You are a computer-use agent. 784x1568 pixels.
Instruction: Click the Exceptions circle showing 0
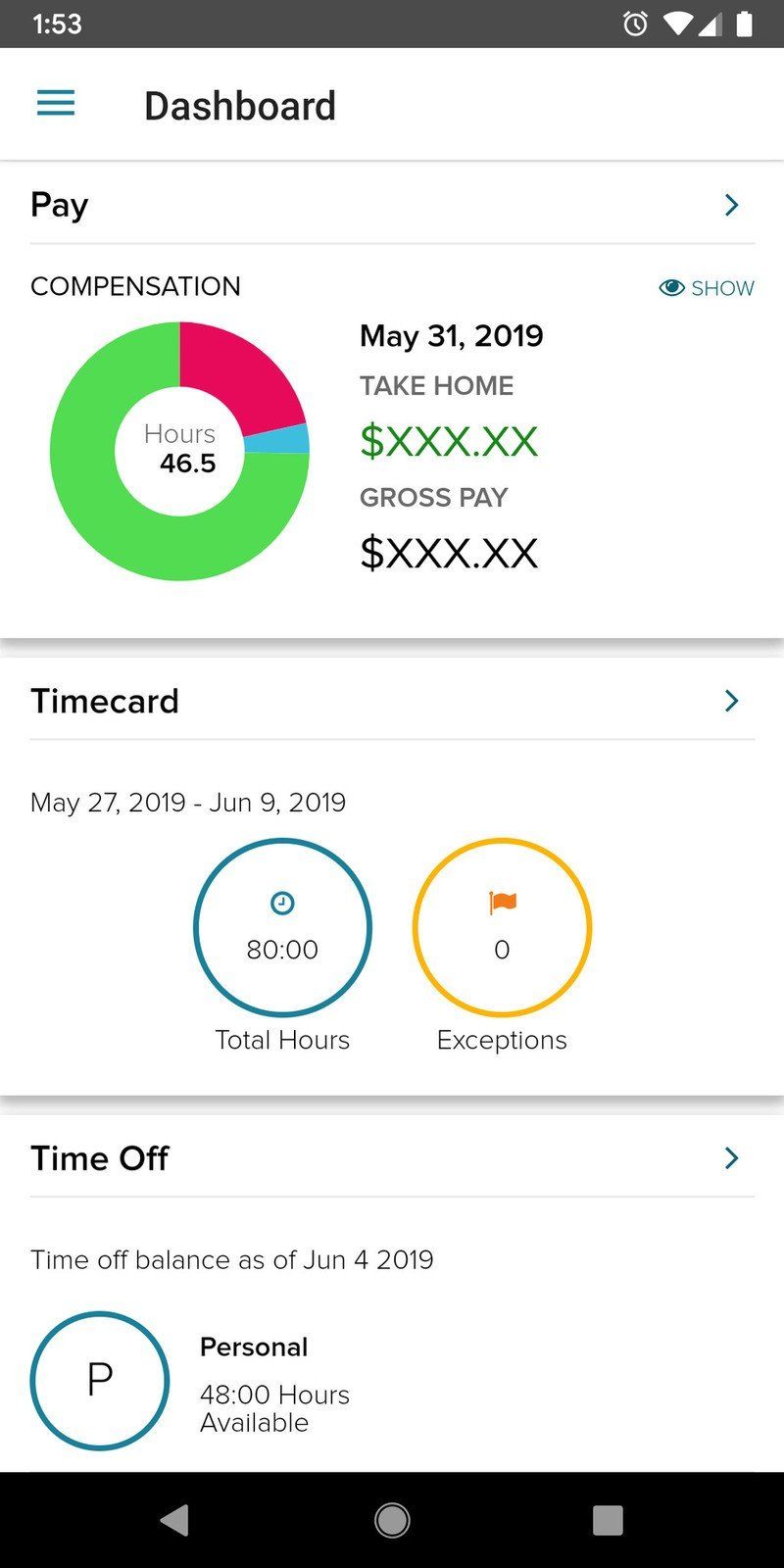click(x=501, y=927)
